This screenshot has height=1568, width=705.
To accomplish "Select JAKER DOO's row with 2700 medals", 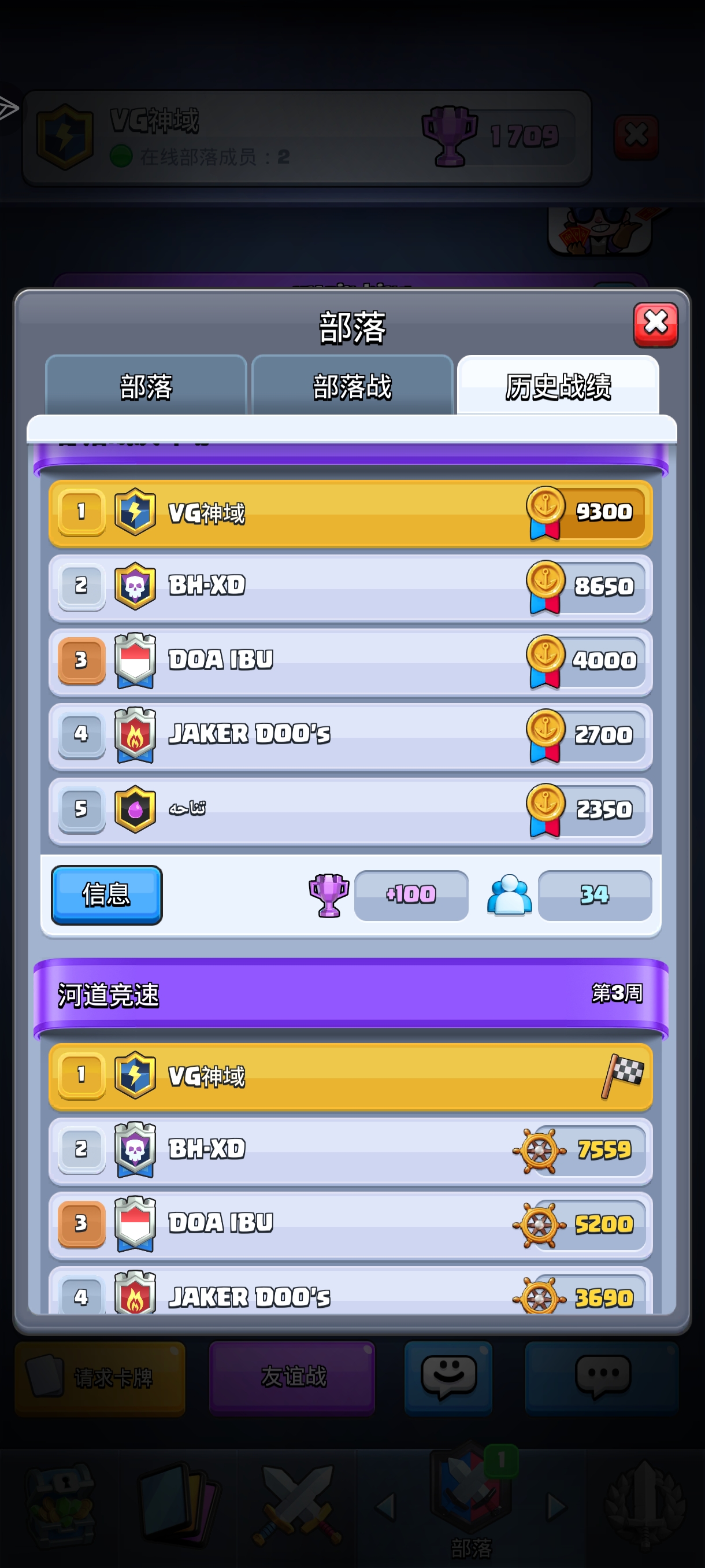I will point(350,735).
